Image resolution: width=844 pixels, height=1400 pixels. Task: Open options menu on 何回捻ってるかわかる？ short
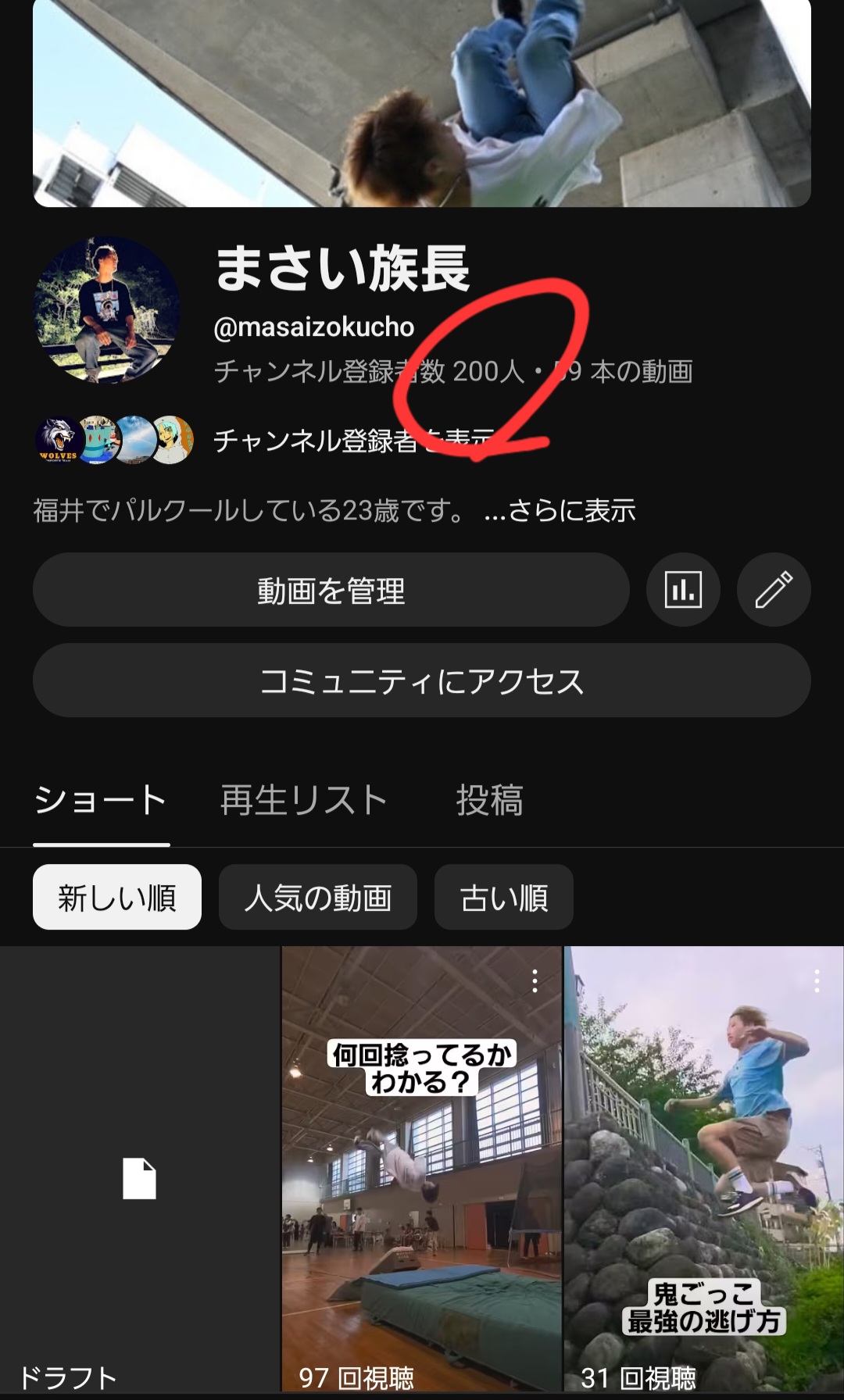[535, 981]
